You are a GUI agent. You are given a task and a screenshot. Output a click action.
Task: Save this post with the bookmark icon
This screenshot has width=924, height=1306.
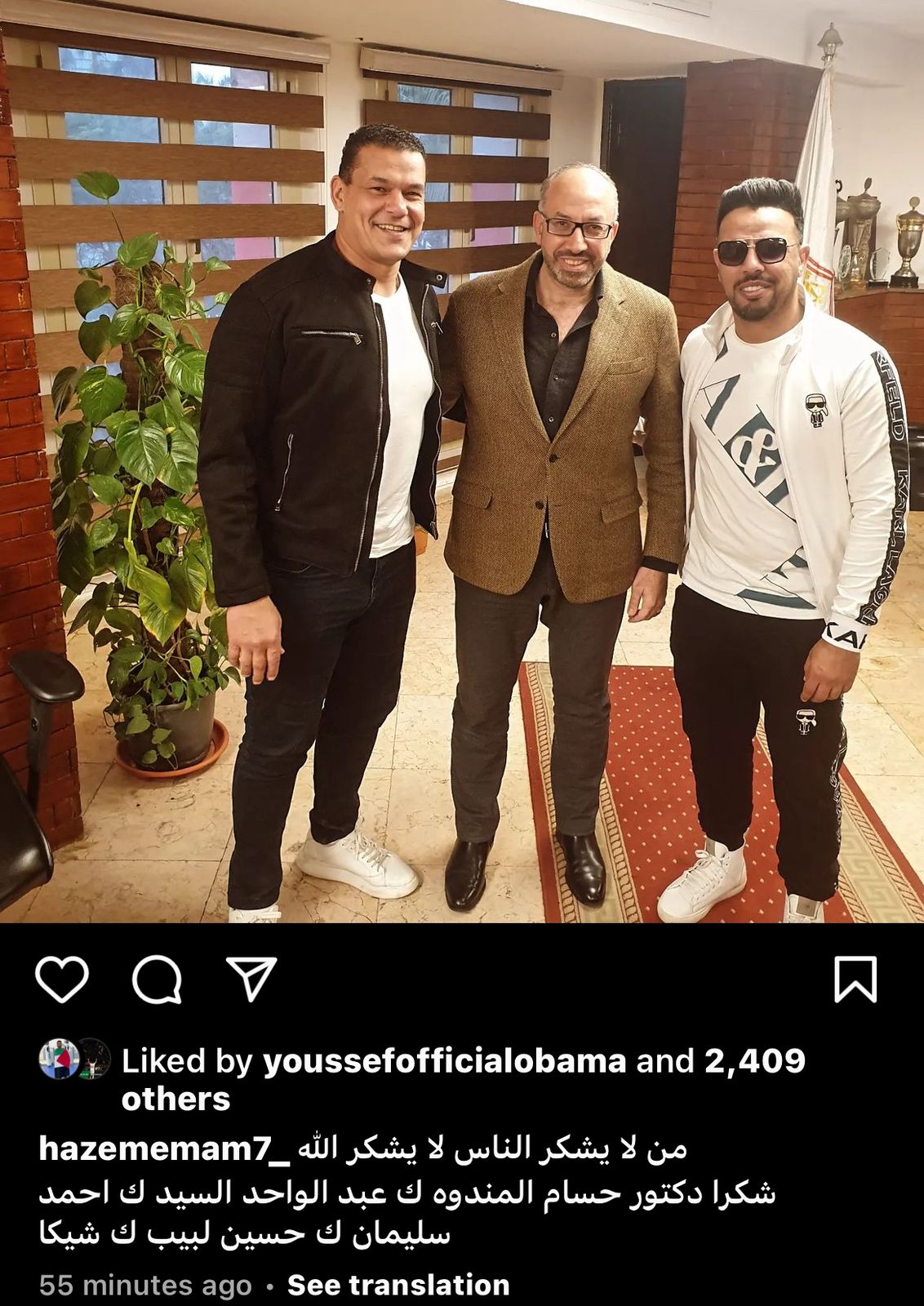coord(855,979)
